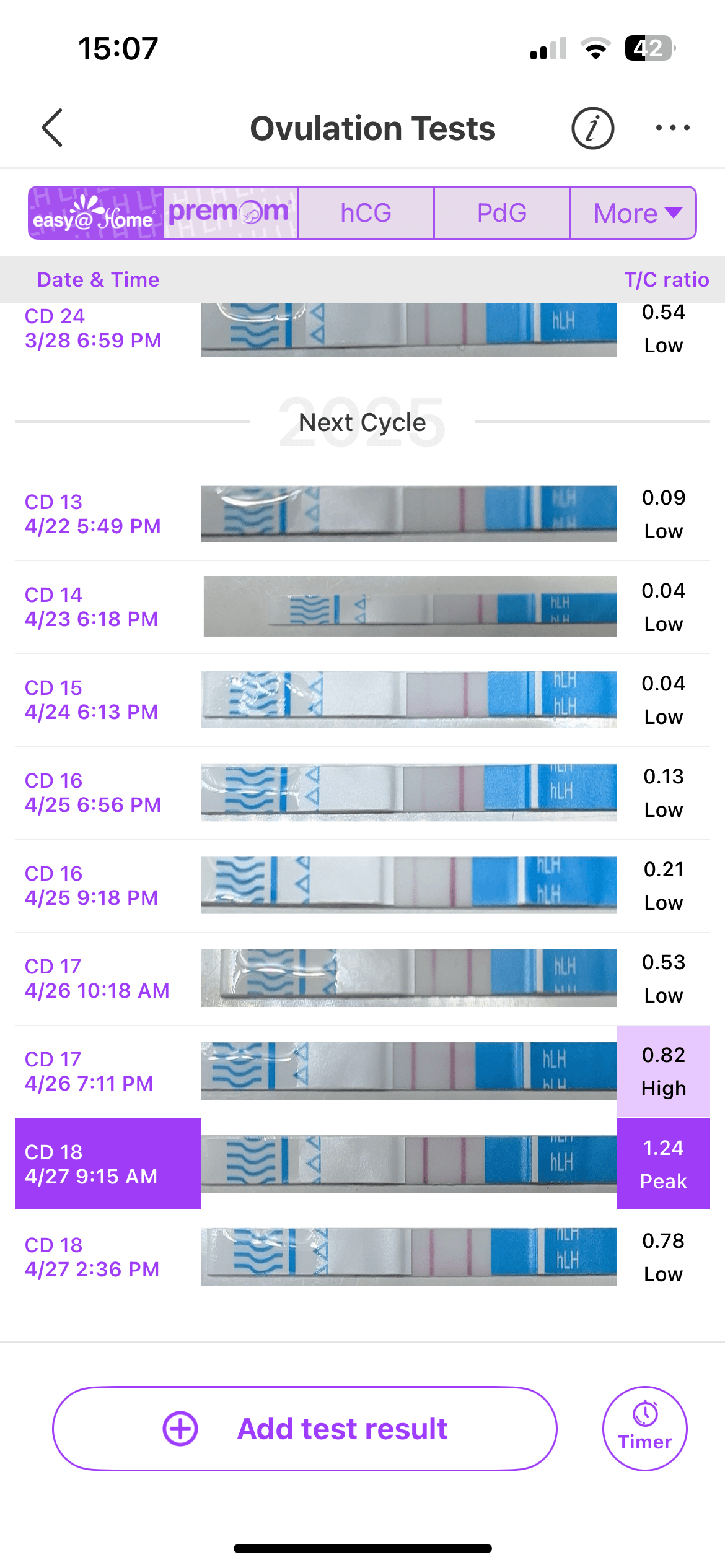The height and width of the screenshot is (1568, 725).
Task: Open the three-dot overflow menu
Action: (x=672, y=128)
